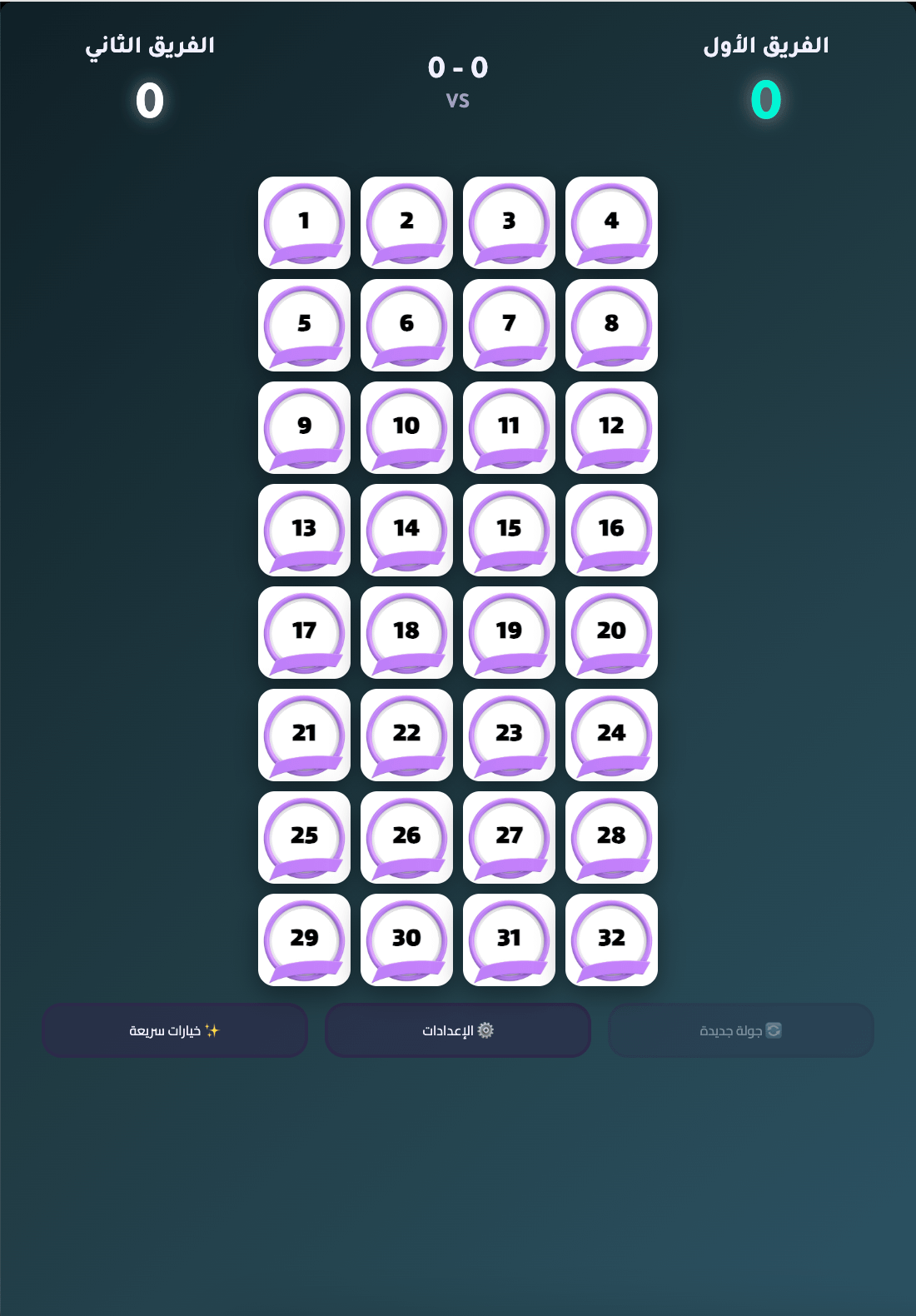Tap tile number 10
The height and width of the screenshot is (1316, 916).
406,427
